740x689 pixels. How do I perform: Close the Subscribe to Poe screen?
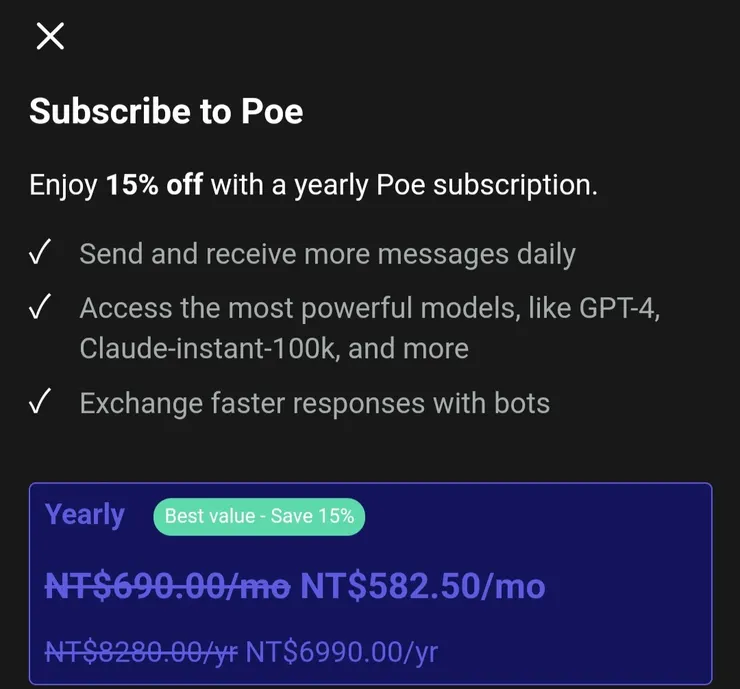tap(50, 37)
